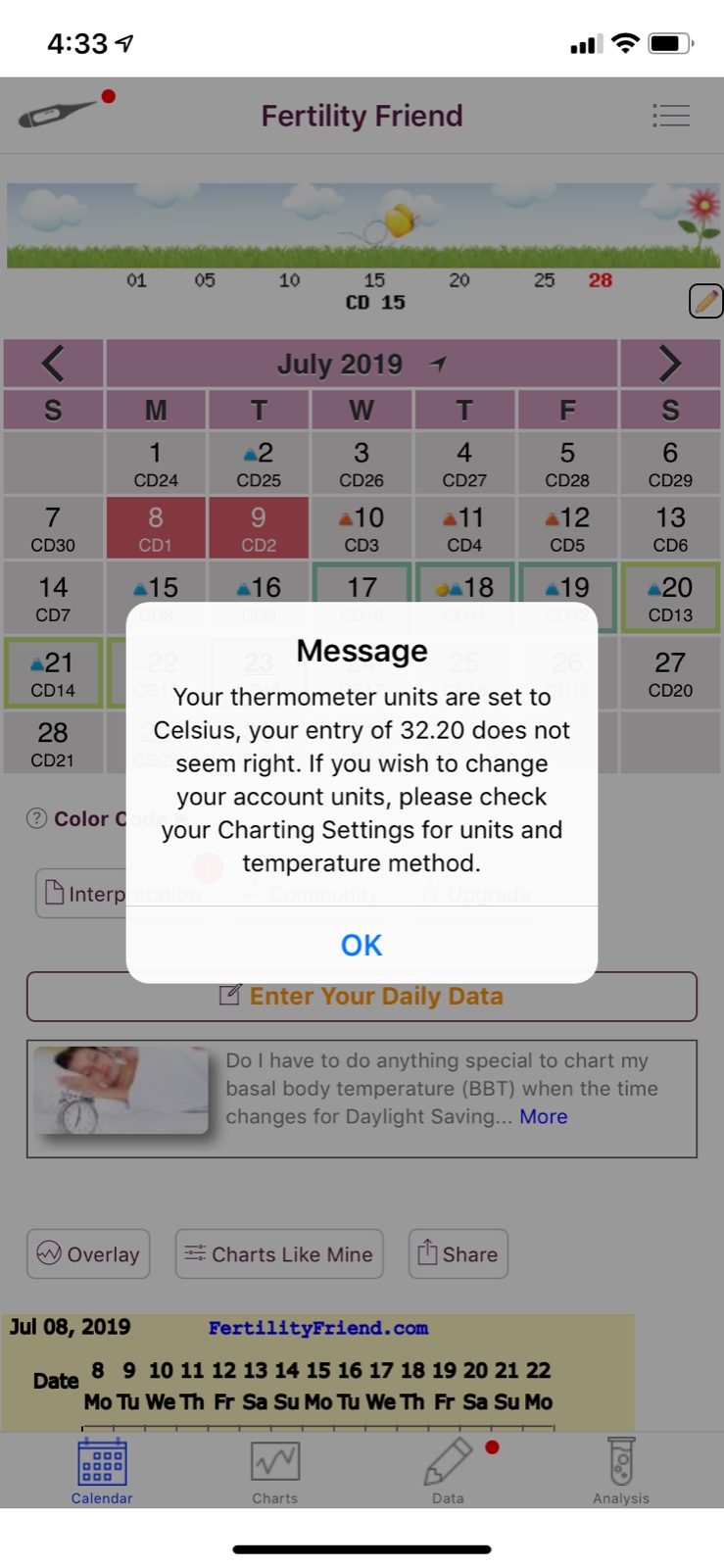Viewport: 724px width, 1568px height.
Task: Dismiss the message with OK
Action: point(362,945)
